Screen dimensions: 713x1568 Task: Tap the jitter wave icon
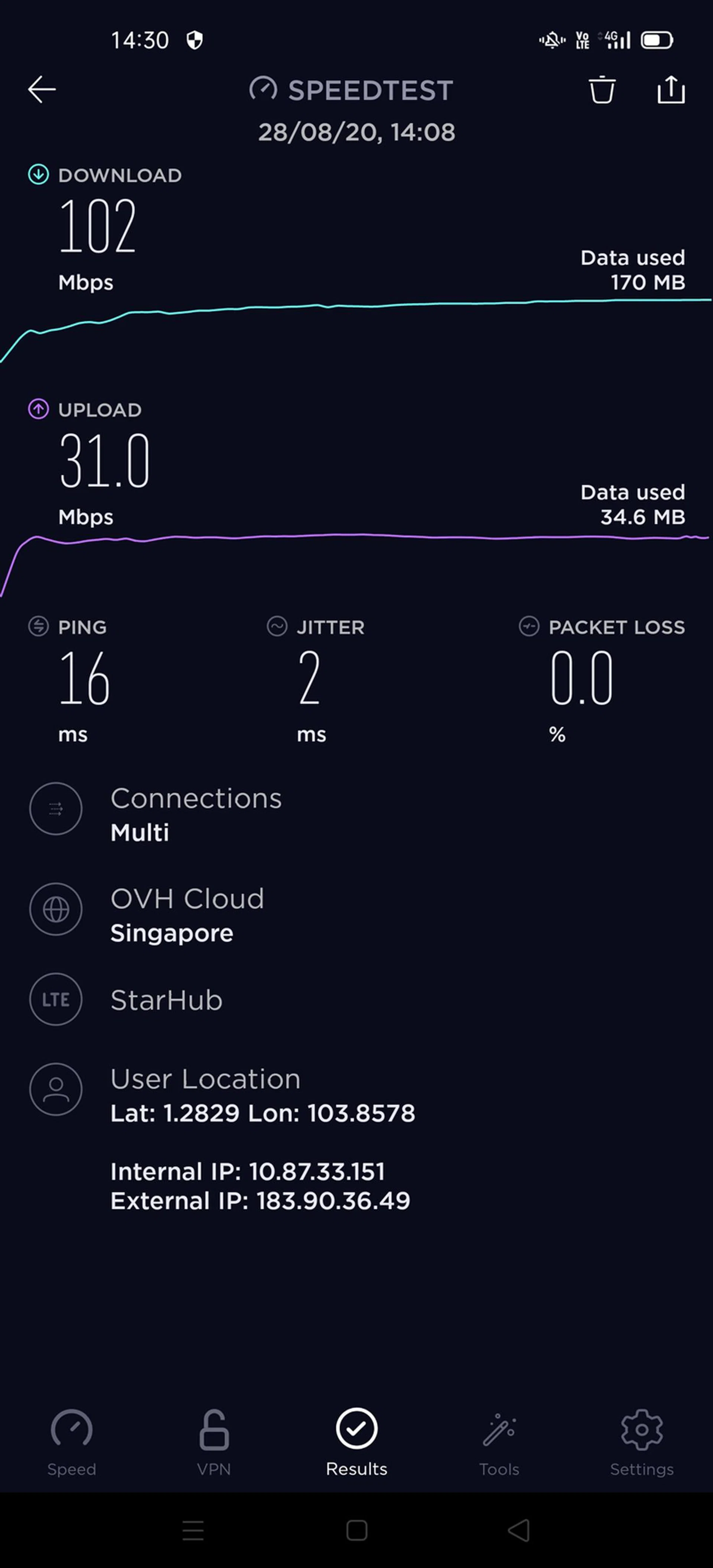277,627
